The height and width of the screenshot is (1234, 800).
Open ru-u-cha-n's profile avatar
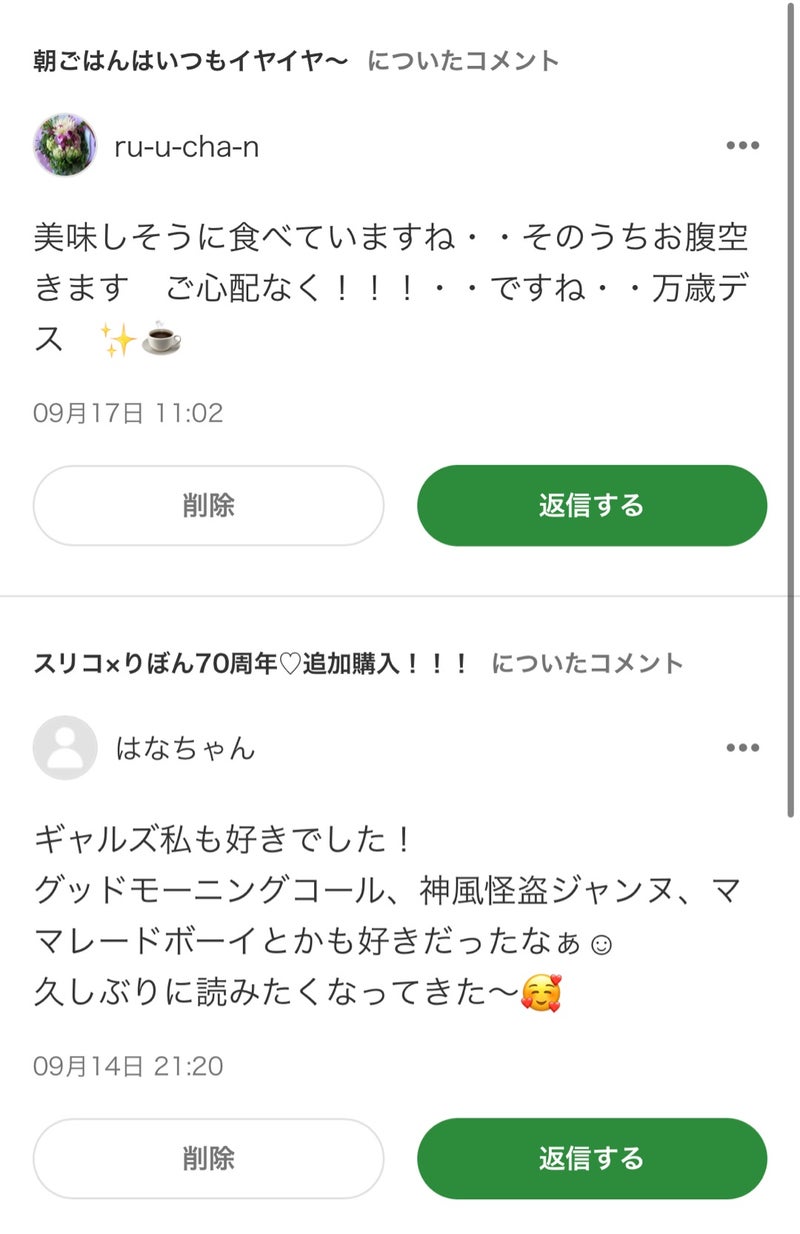point(65,146)
